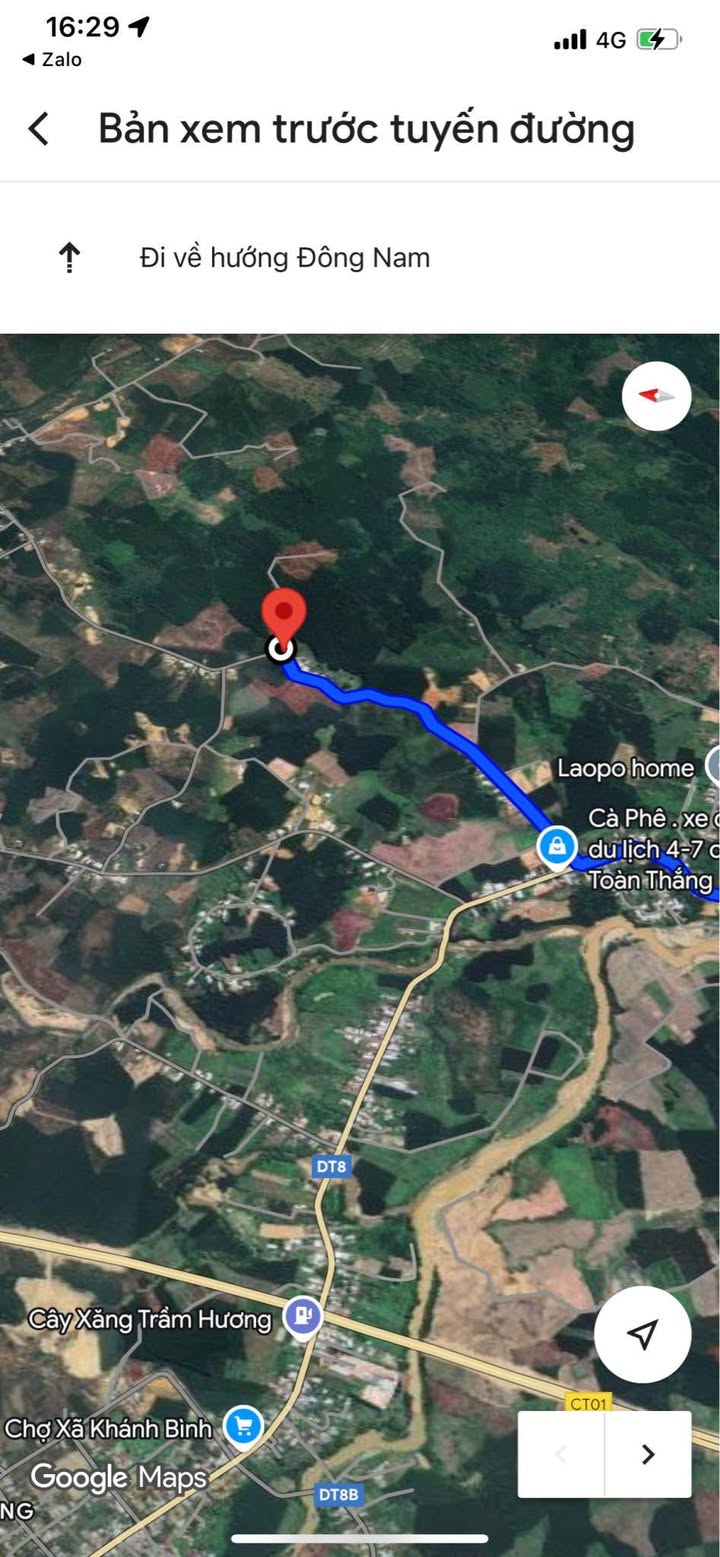Open the Cây Xăng Trầm Hương gas station marker
720x1557 pixels.
coord(302,1316)
